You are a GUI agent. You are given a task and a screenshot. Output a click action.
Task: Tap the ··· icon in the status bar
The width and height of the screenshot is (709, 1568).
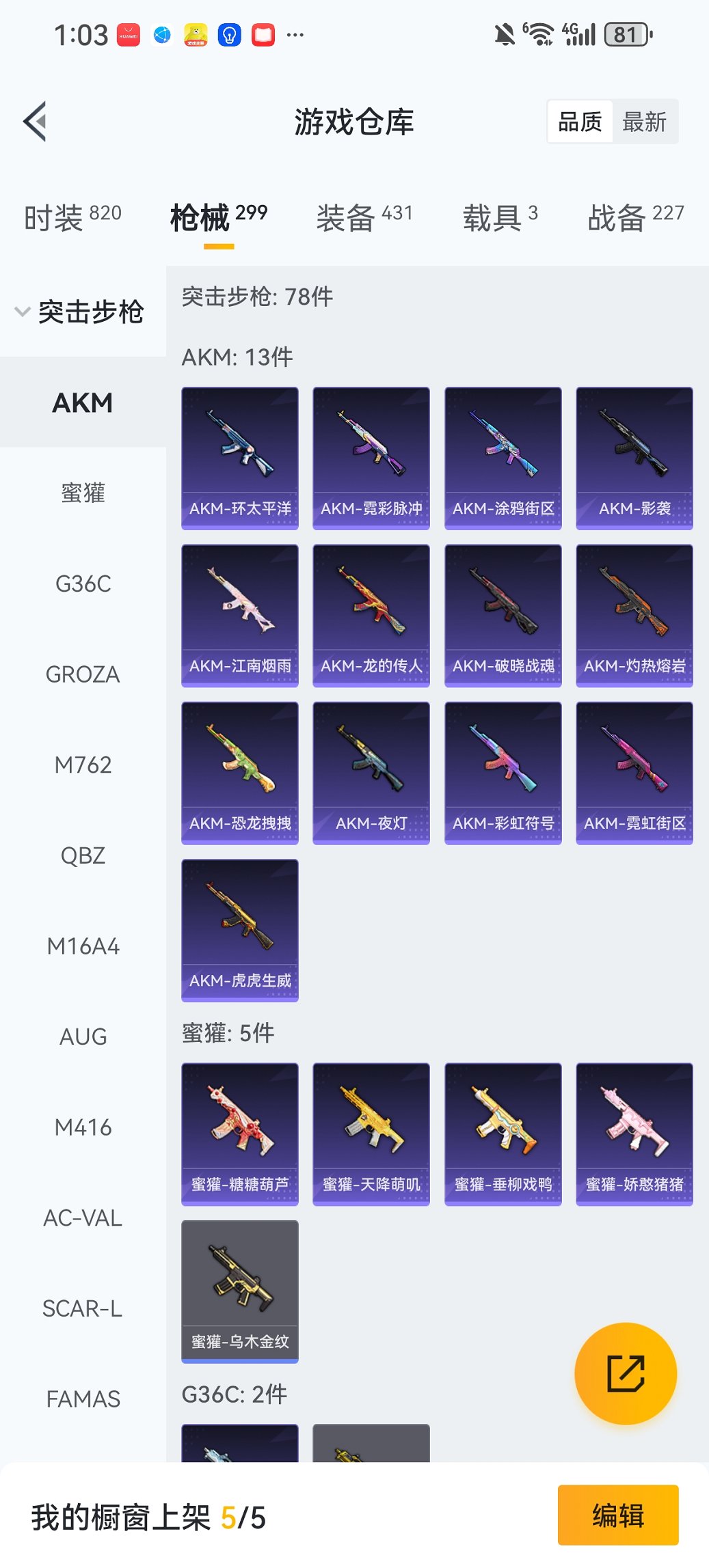click(x=294, y=33)
